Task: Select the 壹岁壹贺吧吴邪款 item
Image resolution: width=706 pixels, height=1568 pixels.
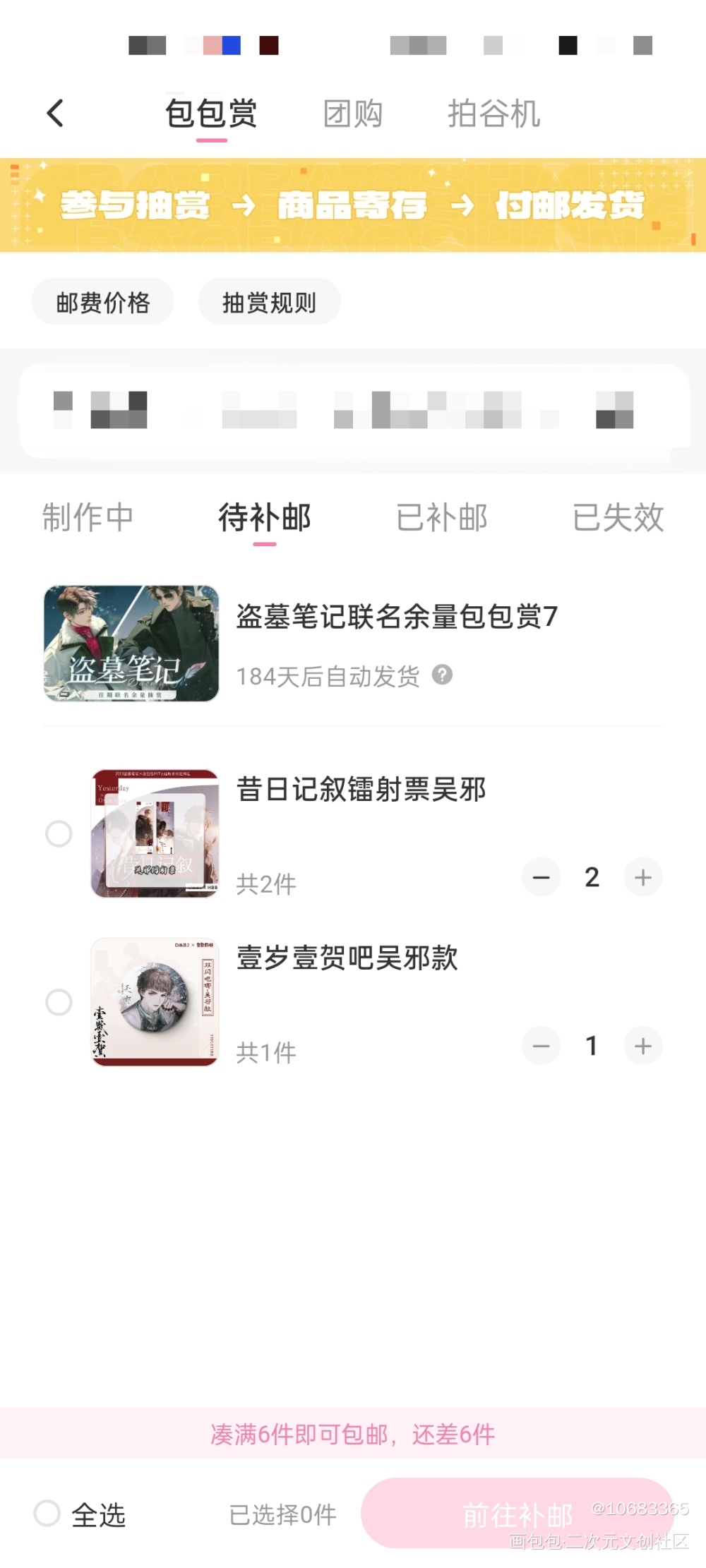Action: point(59,1002)
